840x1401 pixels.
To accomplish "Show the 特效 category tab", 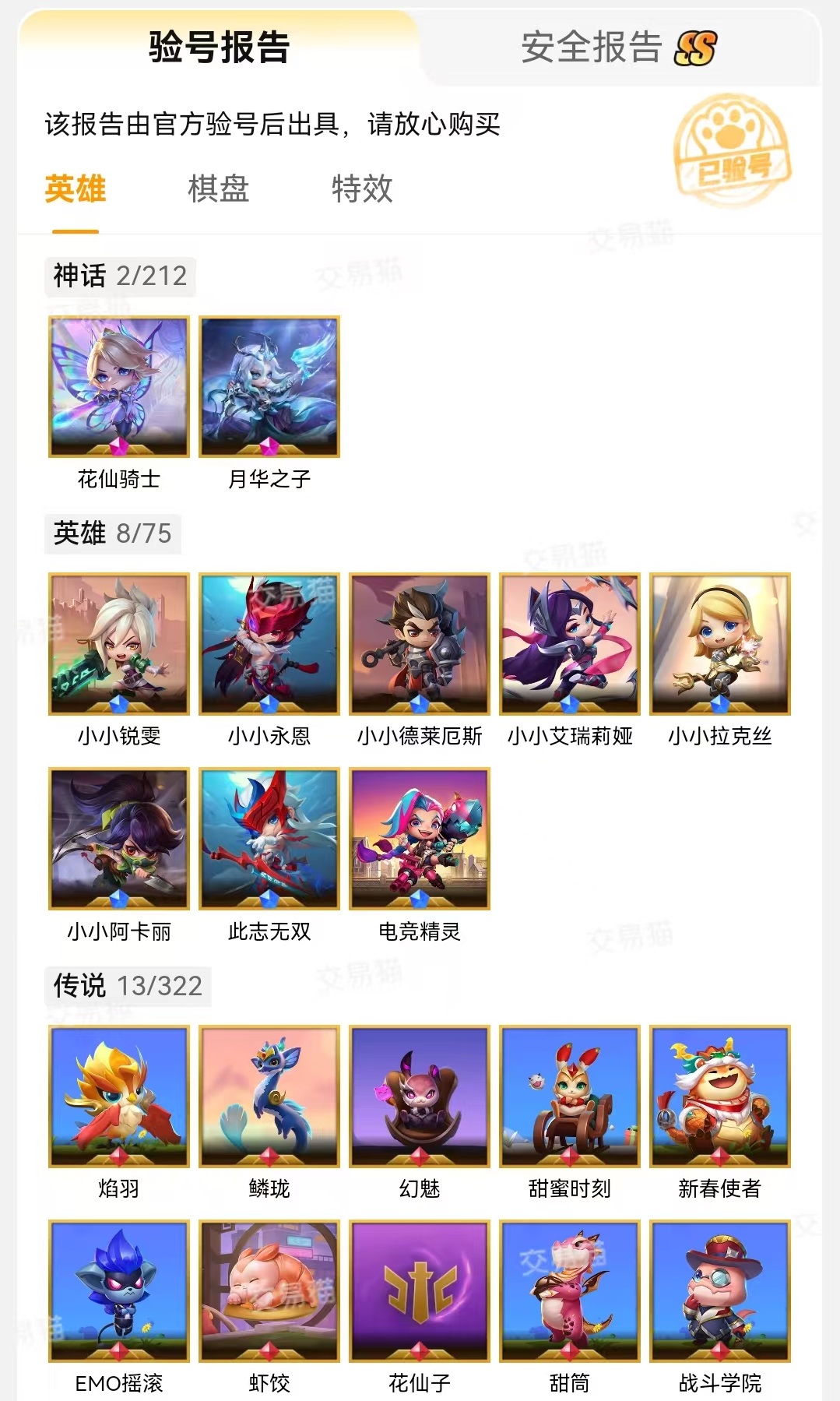I will (x=362, y=189).
